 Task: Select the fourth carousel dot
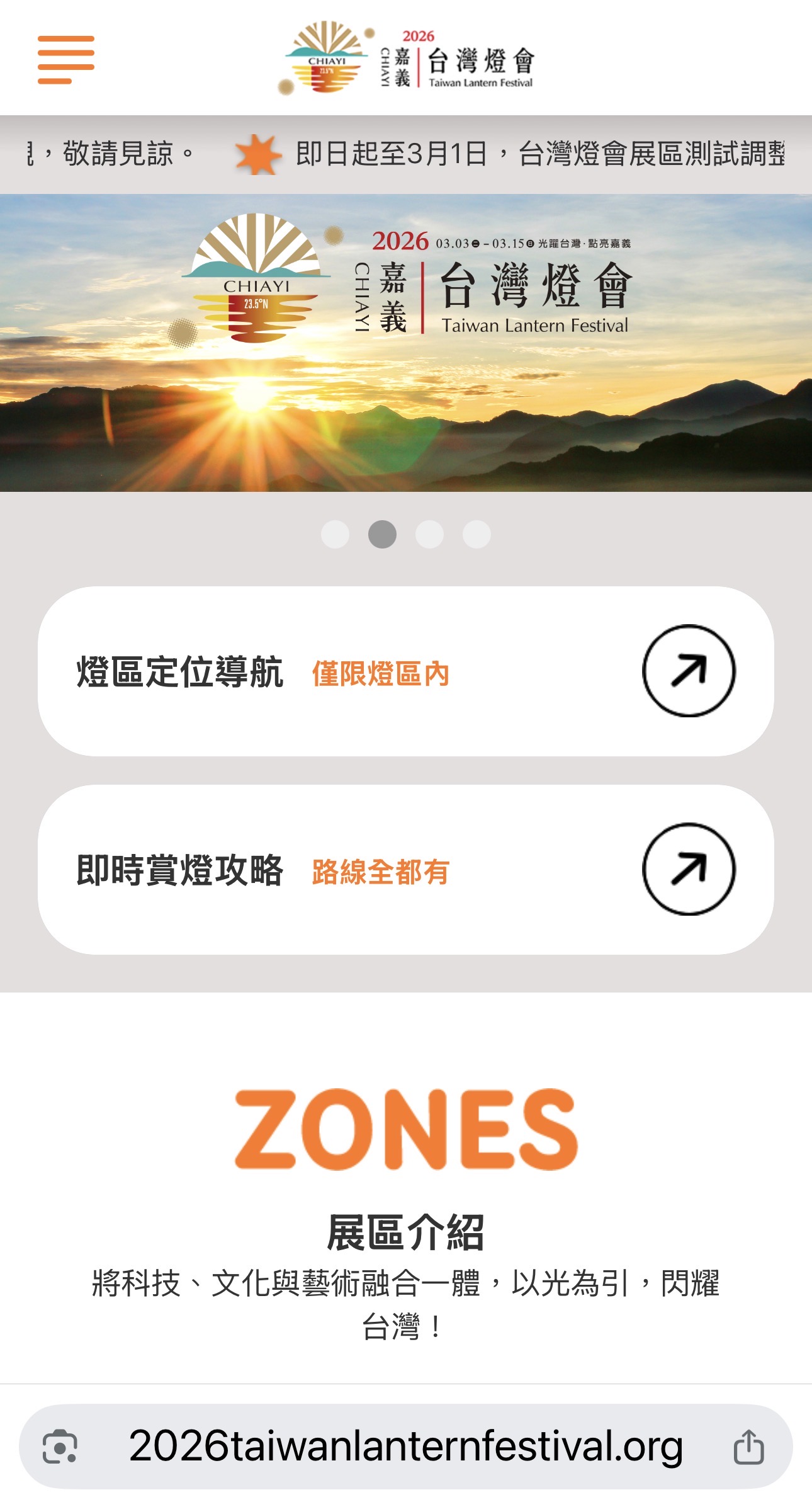476,534
